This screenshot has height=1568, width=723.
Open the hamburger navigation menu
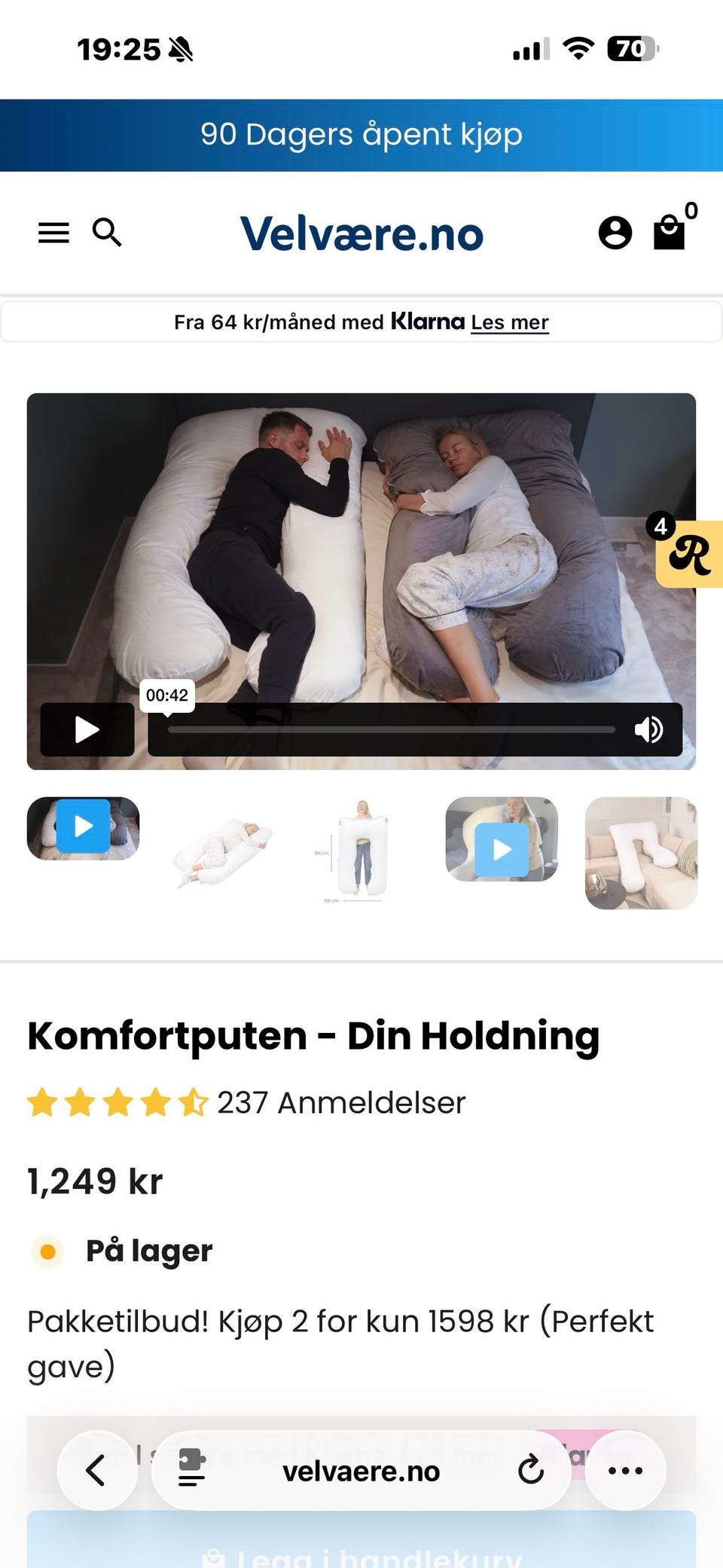point(53,233)
